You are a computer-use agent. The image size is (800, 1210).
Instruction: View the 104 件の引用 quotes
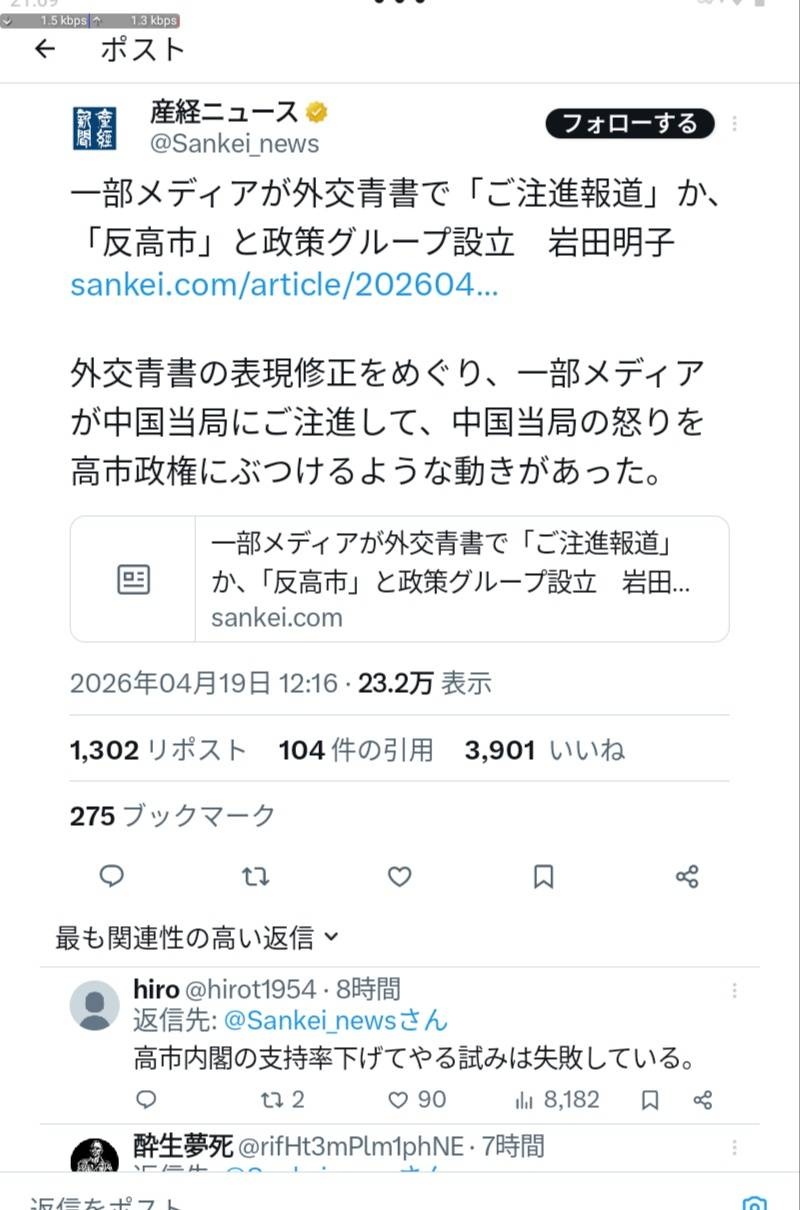[x=355, y=750]
